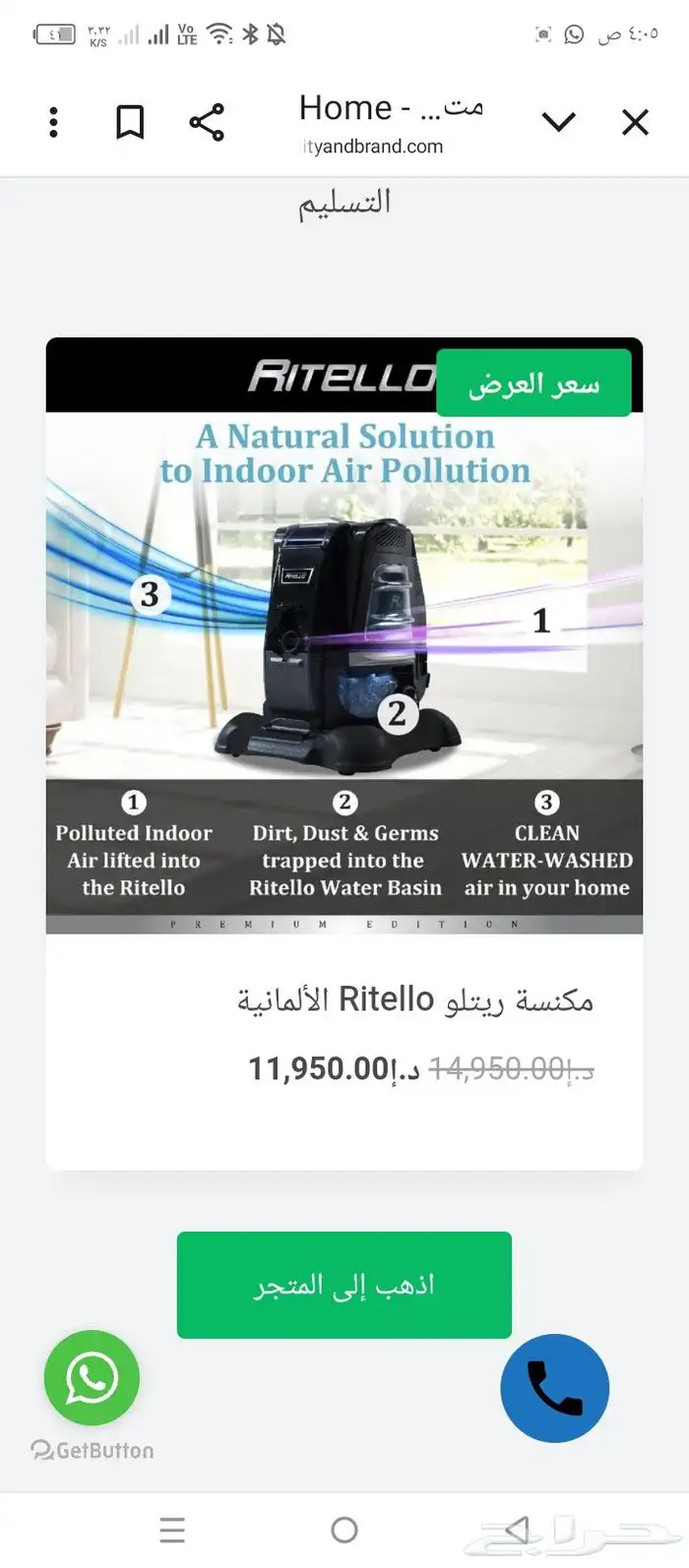Open the three-dot overflow menu
689x1568 pixels.
54,122
